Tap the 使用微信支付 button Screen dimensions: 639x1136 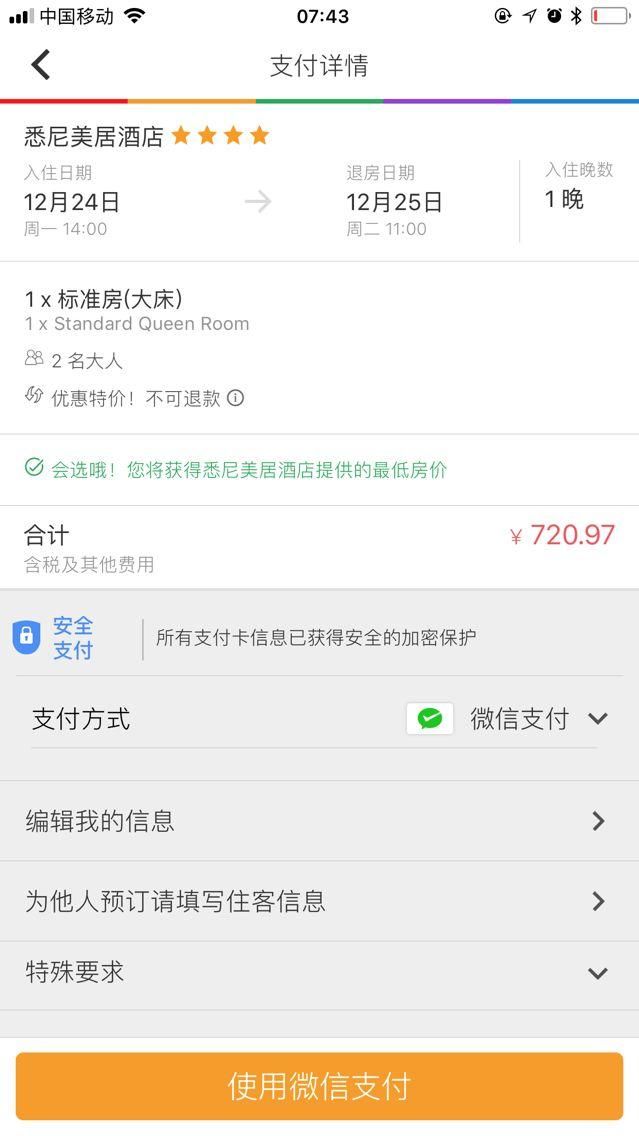tap(320, 1086)
